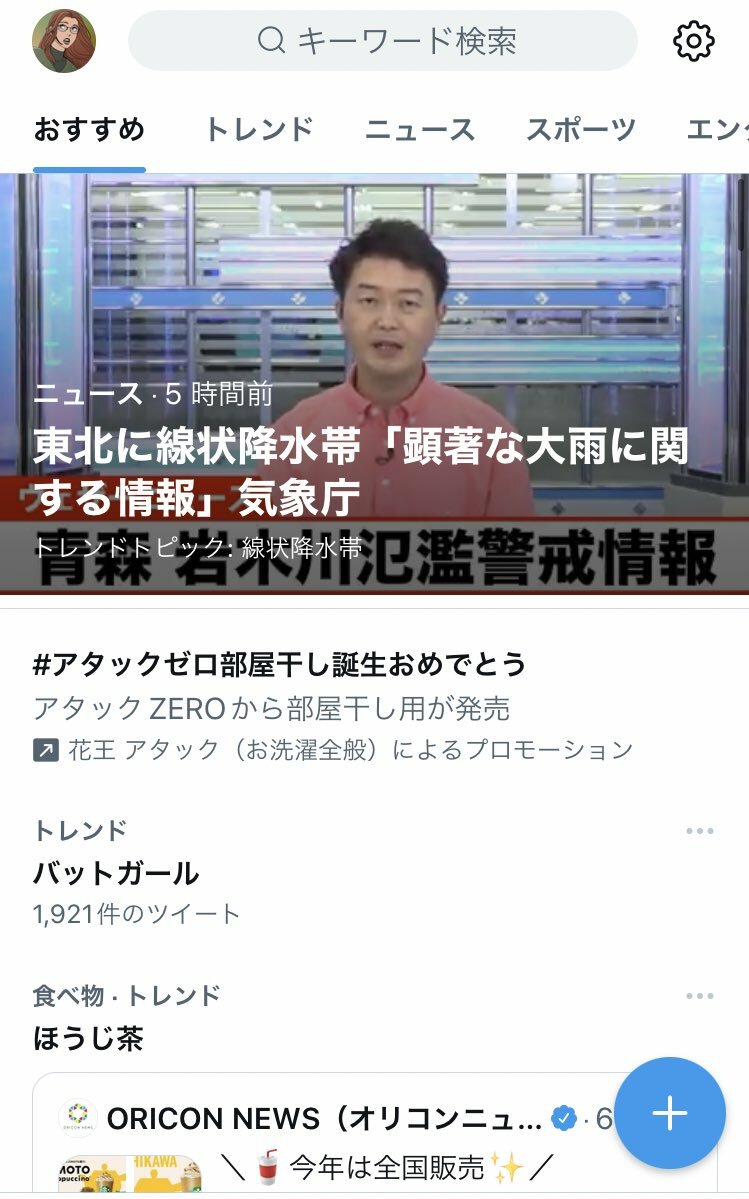Open the settings gear icon
The image size is (749, 1199).
point(693,41)
